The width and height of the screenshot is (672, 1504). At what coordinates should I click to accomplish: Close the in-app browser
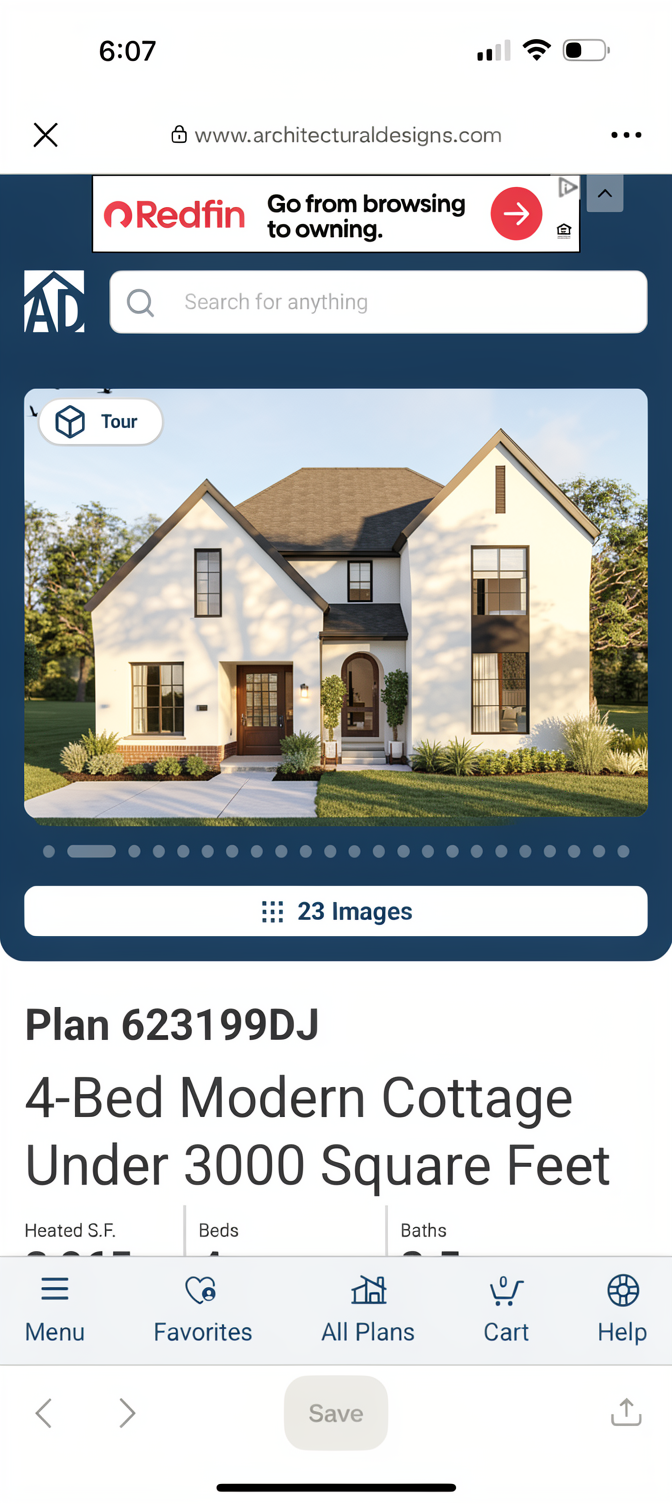coord(45,135)
